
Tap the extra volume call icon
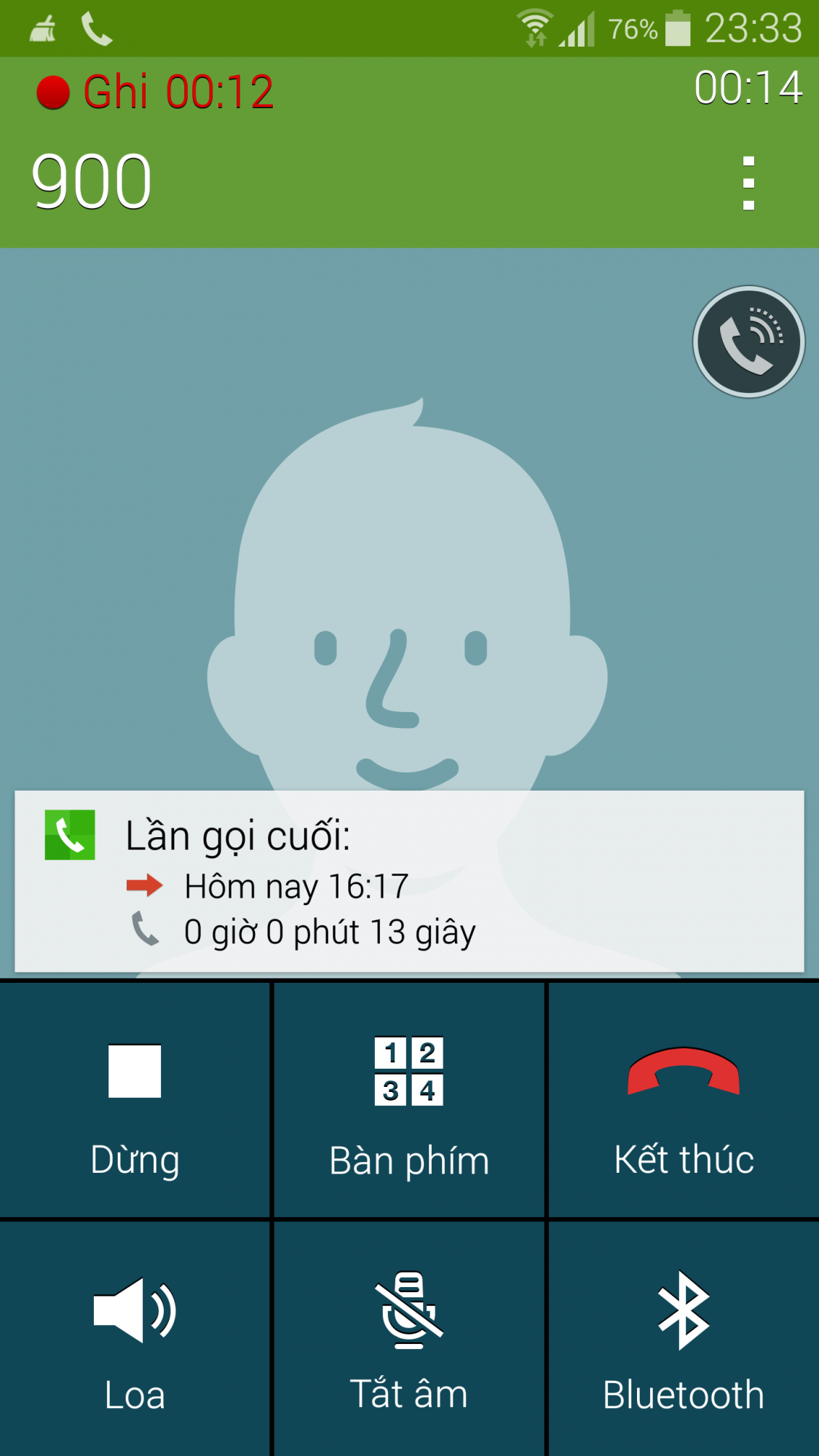tap(748, 341)
